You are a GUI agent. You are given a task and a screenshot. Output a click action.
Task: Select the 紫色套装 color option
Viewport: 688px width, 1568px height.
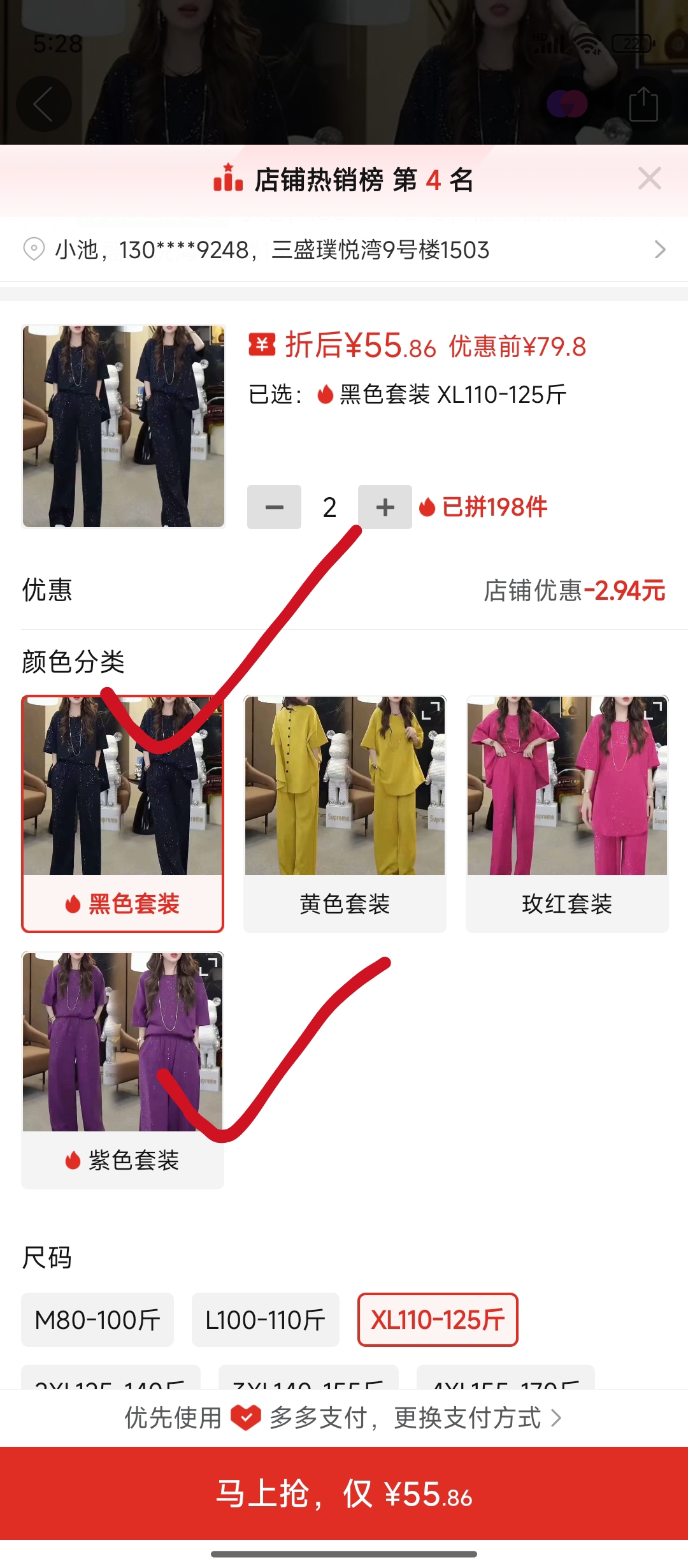pyautogui.click(x=122, y=1070)
